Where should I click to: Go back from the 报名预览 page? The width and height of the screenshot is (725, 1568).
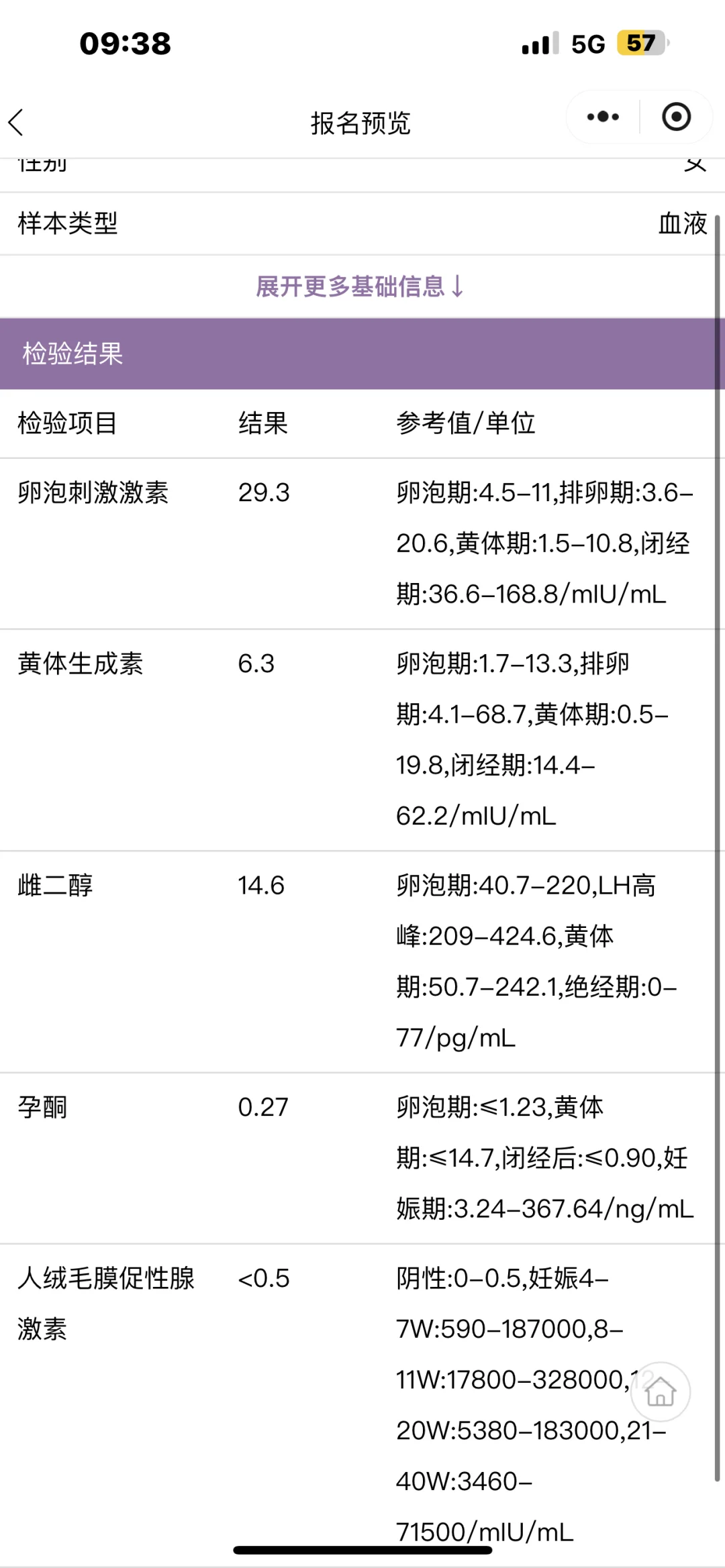(17, 123)
